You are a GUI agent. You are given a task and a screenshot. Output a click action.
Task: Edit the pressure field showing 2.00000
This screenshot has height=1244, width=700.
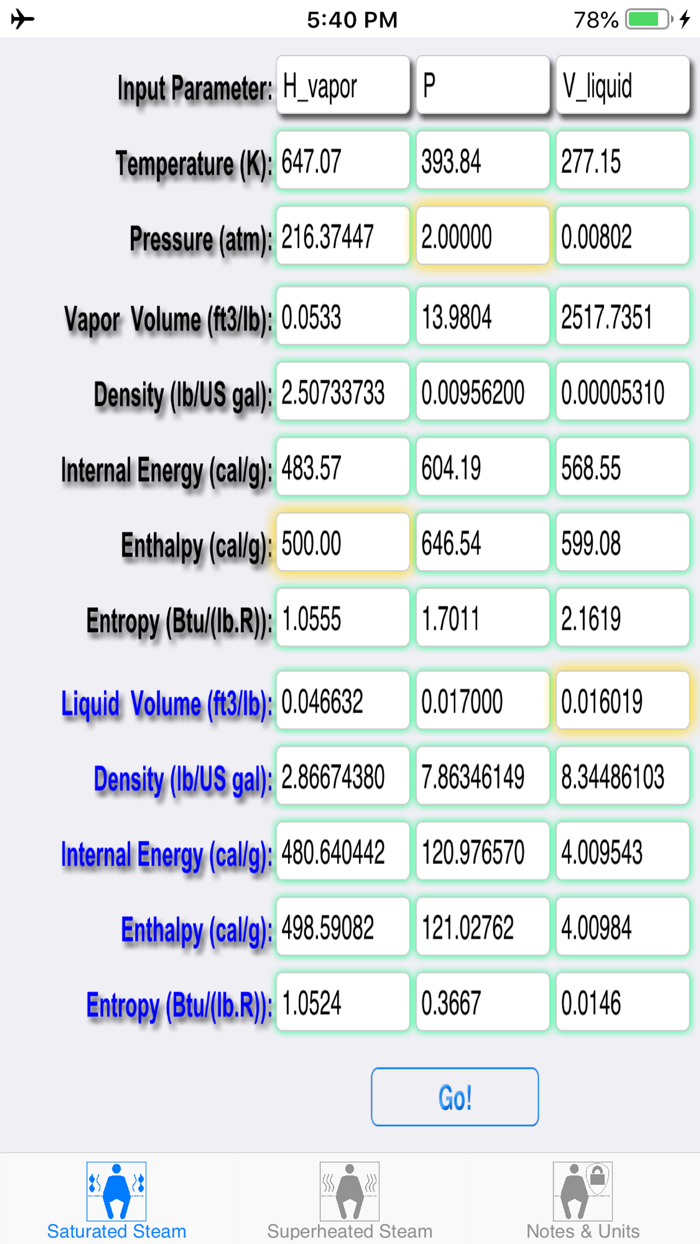(x=482, y=237)
